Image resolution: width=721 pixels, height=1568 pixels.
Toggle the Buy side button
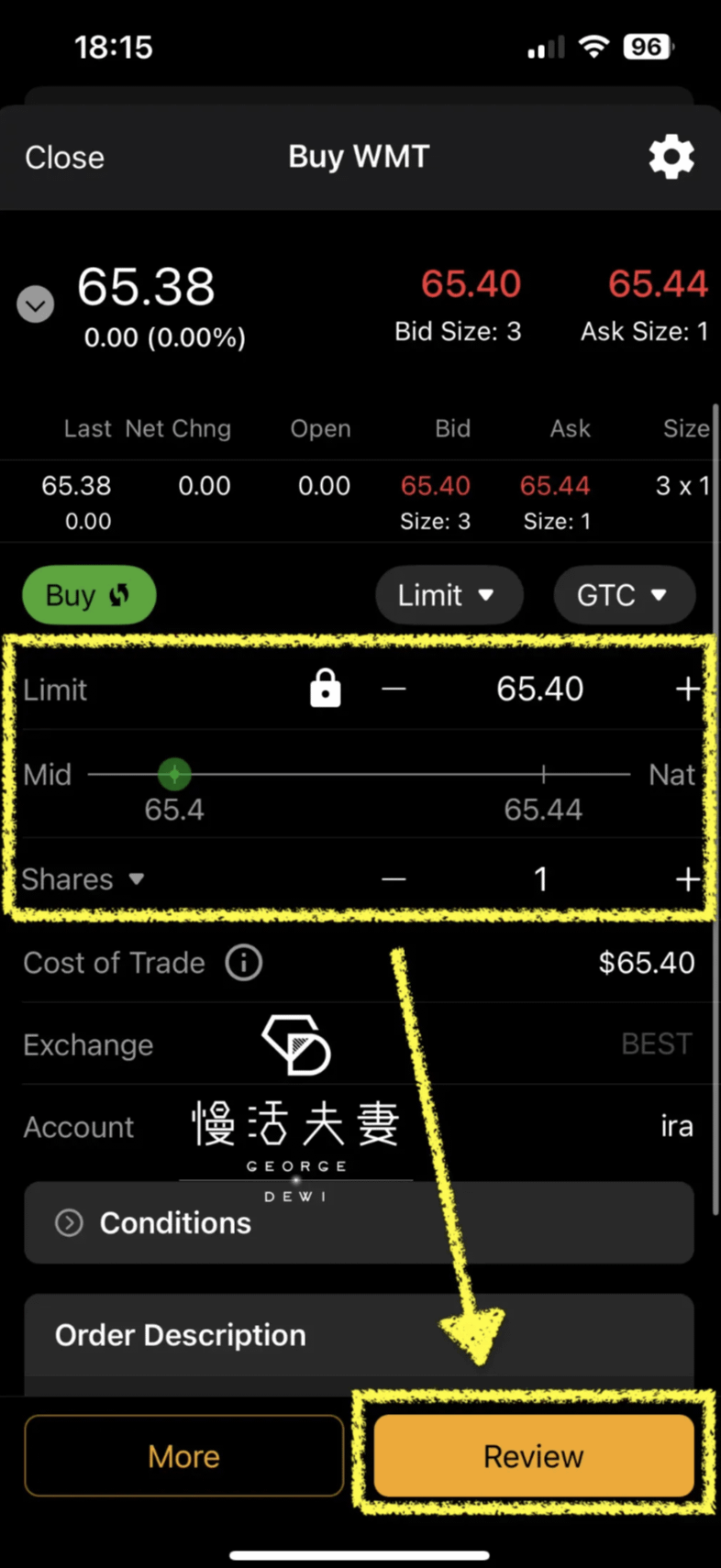click(x=89, y=595)
